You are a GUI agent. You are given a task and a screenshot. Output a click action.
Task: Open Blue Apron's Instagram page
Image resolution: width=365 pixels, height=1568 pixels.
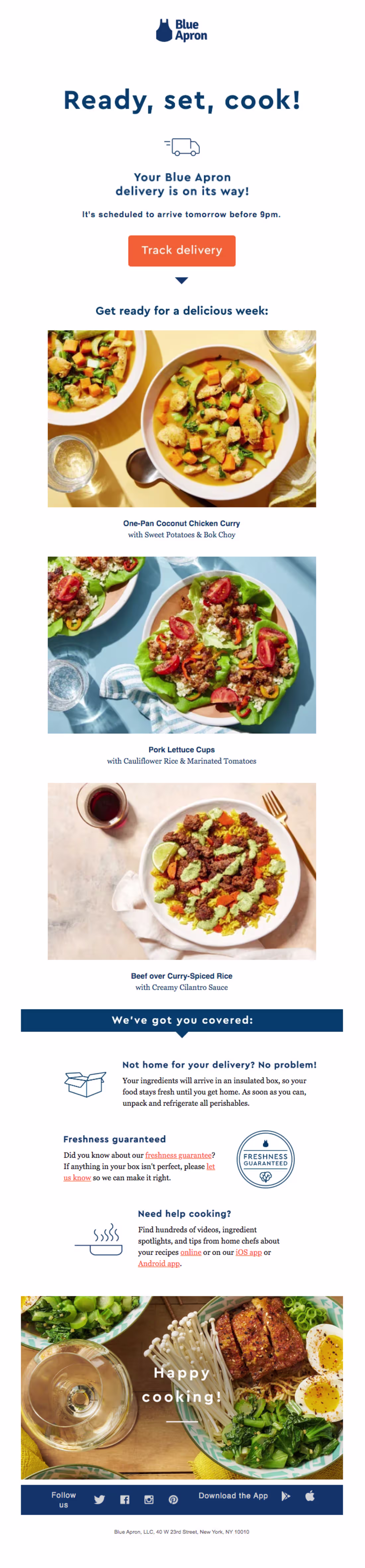149,1499
